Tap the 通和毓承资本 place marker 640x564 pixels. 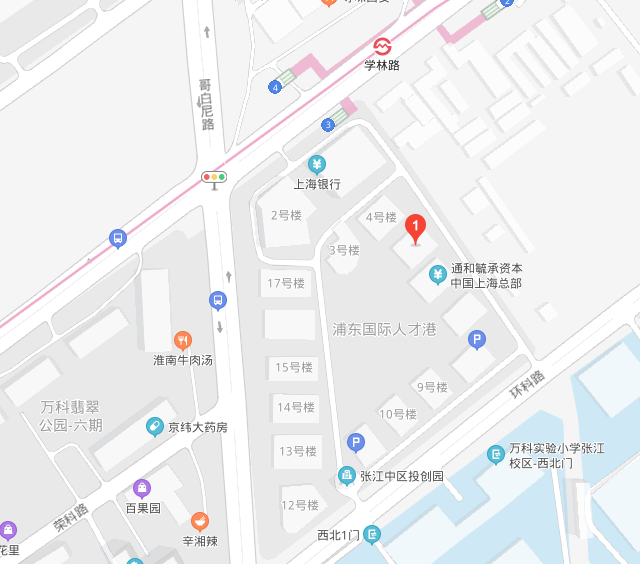(x=437, y=274)
